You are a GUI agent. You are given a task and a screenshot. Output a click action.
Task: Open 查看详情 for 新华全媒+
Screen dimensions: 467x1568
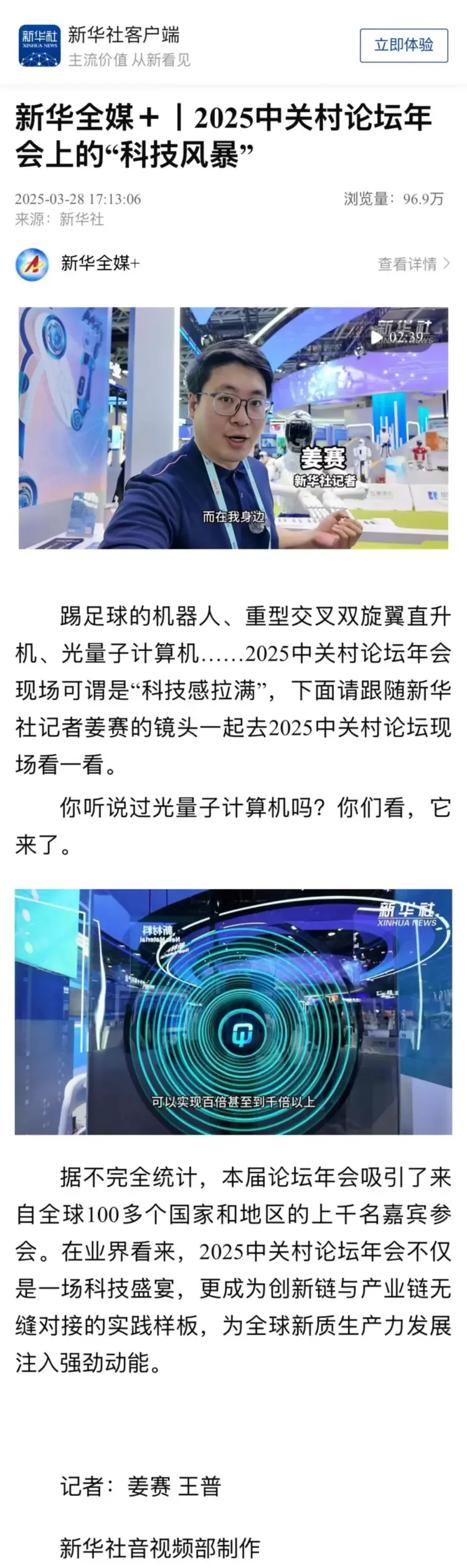[413, 264]
